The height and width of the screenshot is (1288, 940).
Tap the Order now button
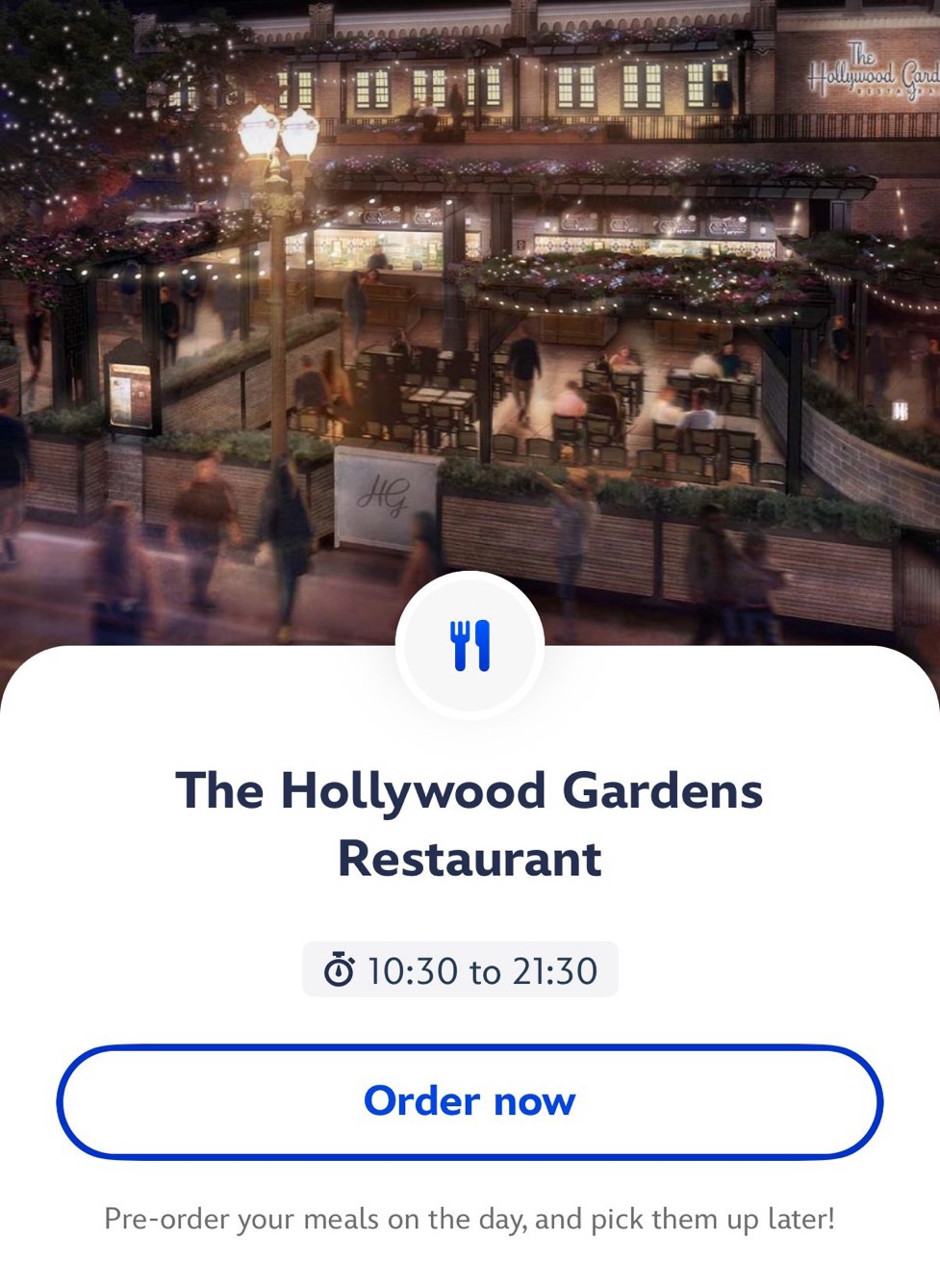[470, 1101]
